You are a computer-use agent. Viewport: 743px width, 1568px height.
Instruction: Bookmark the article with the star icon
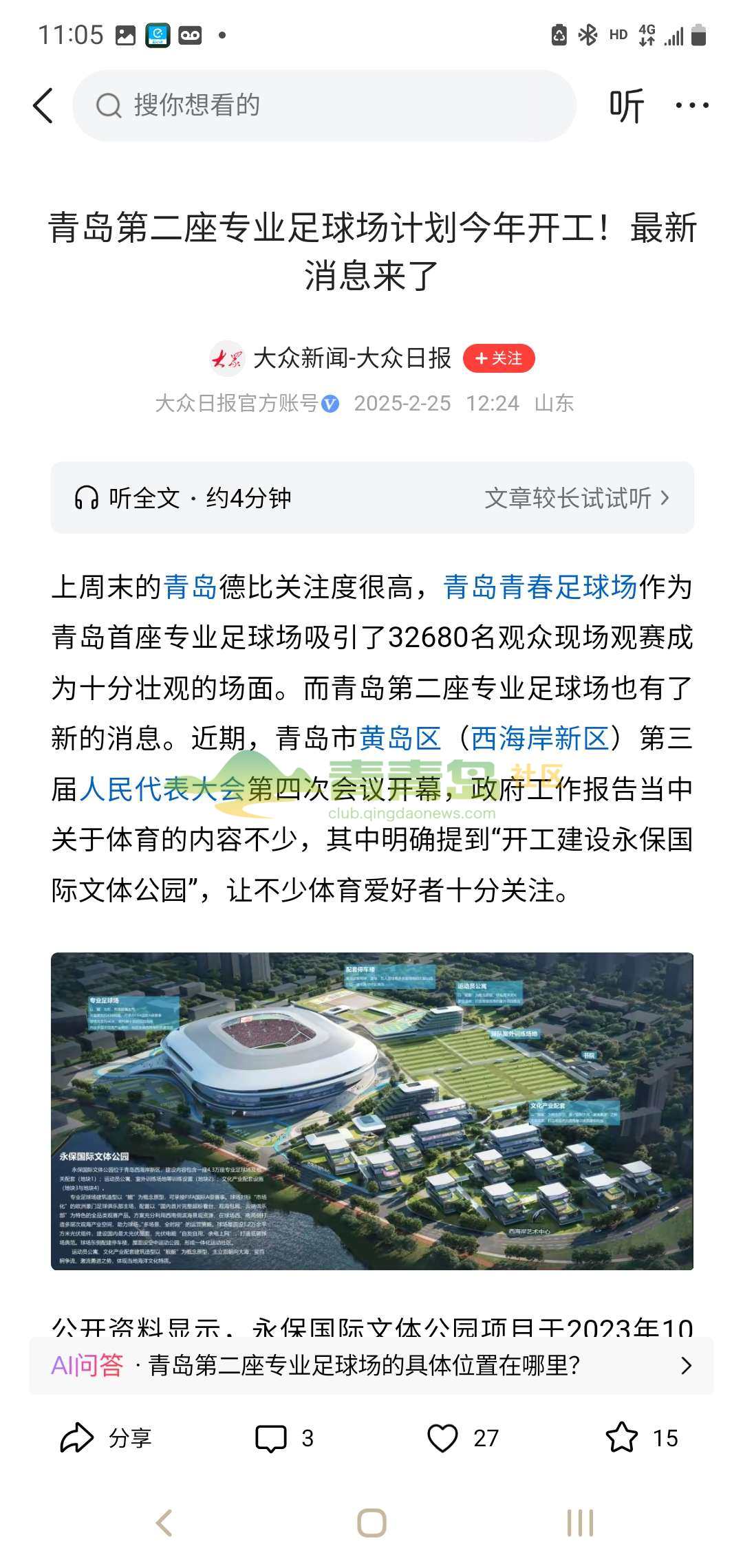click(x=622, y=1438)
